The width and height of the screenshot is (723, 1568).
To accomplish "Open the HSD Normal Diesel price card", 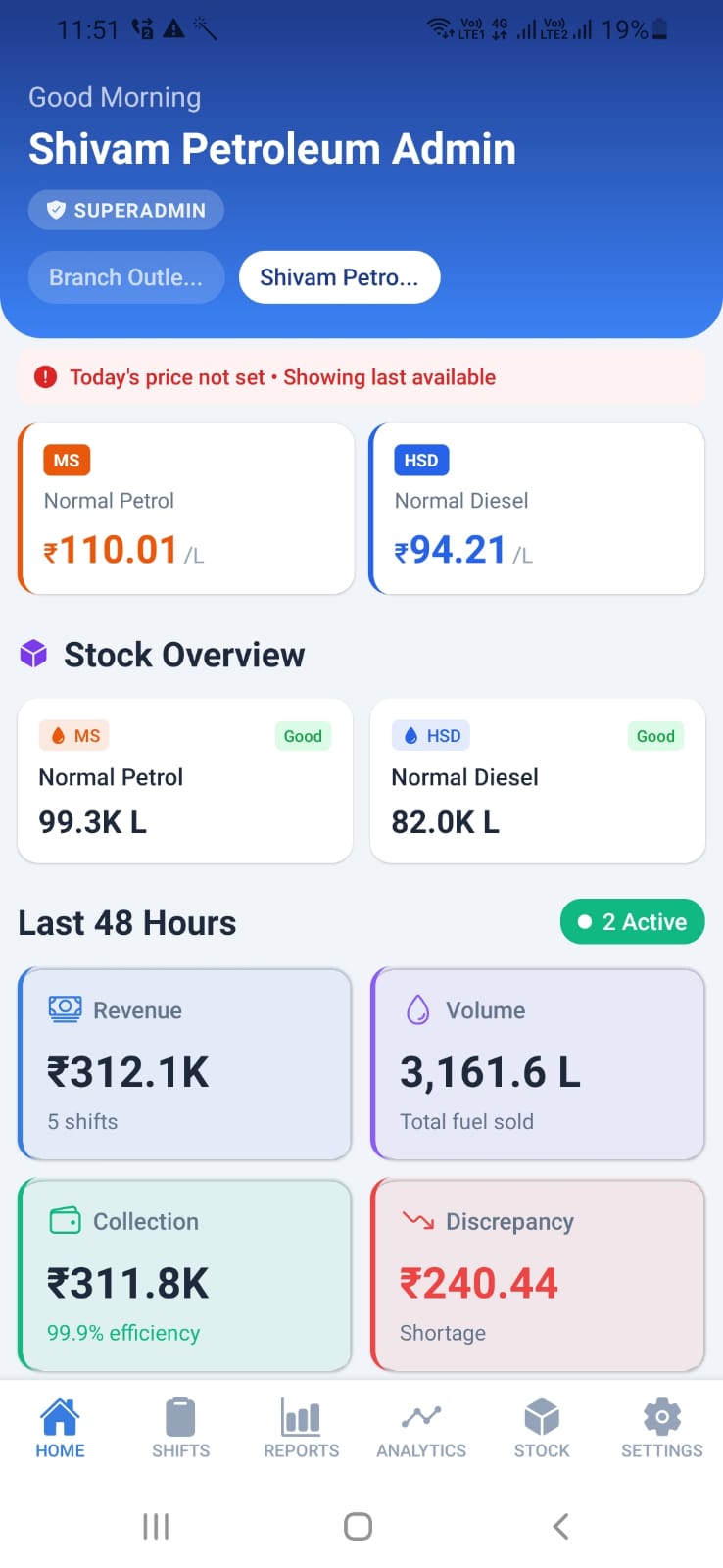I will pos(537,508).
